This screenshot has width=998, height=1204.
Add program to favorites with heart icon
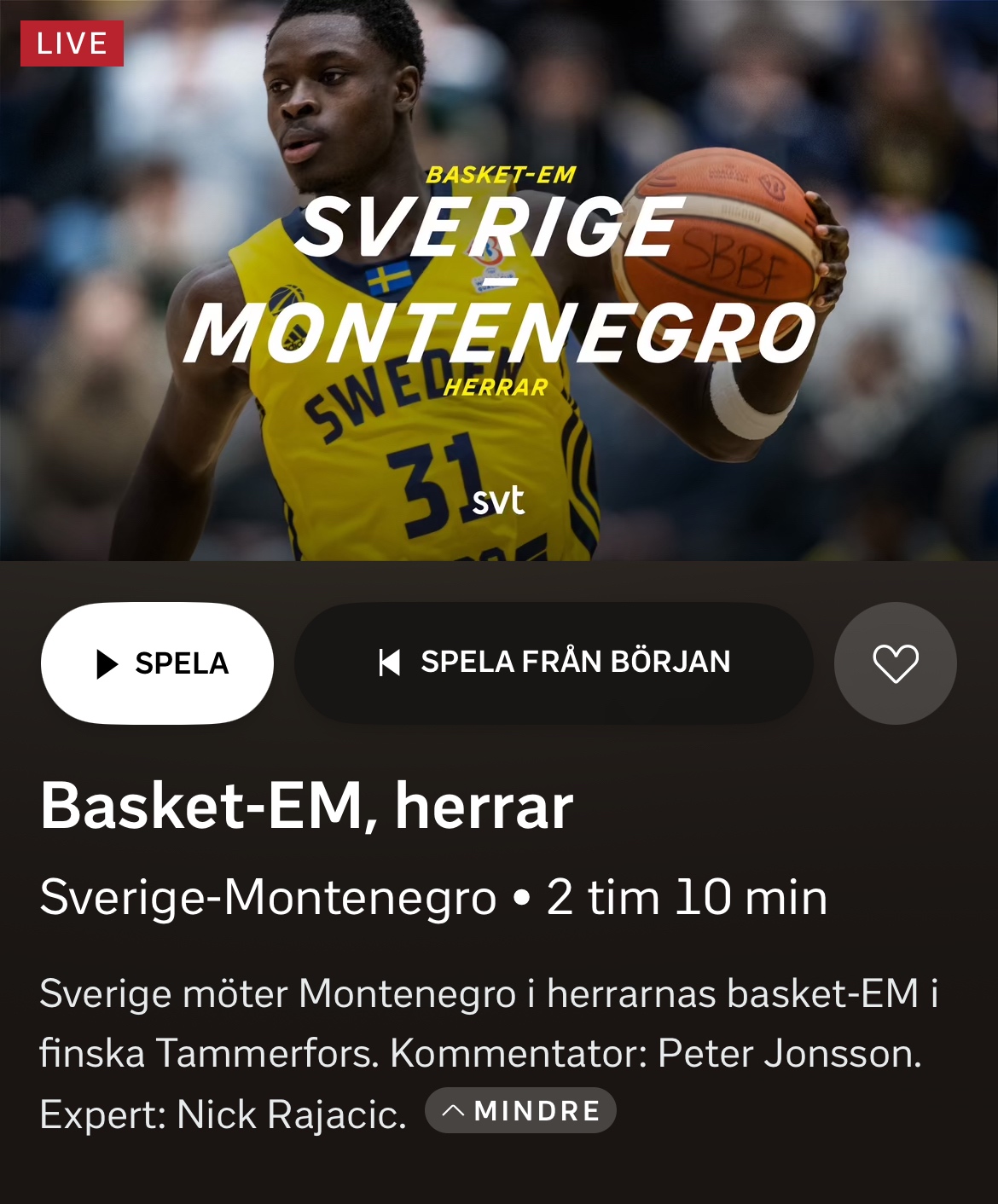pyautogui.click(x=895, y=663)
